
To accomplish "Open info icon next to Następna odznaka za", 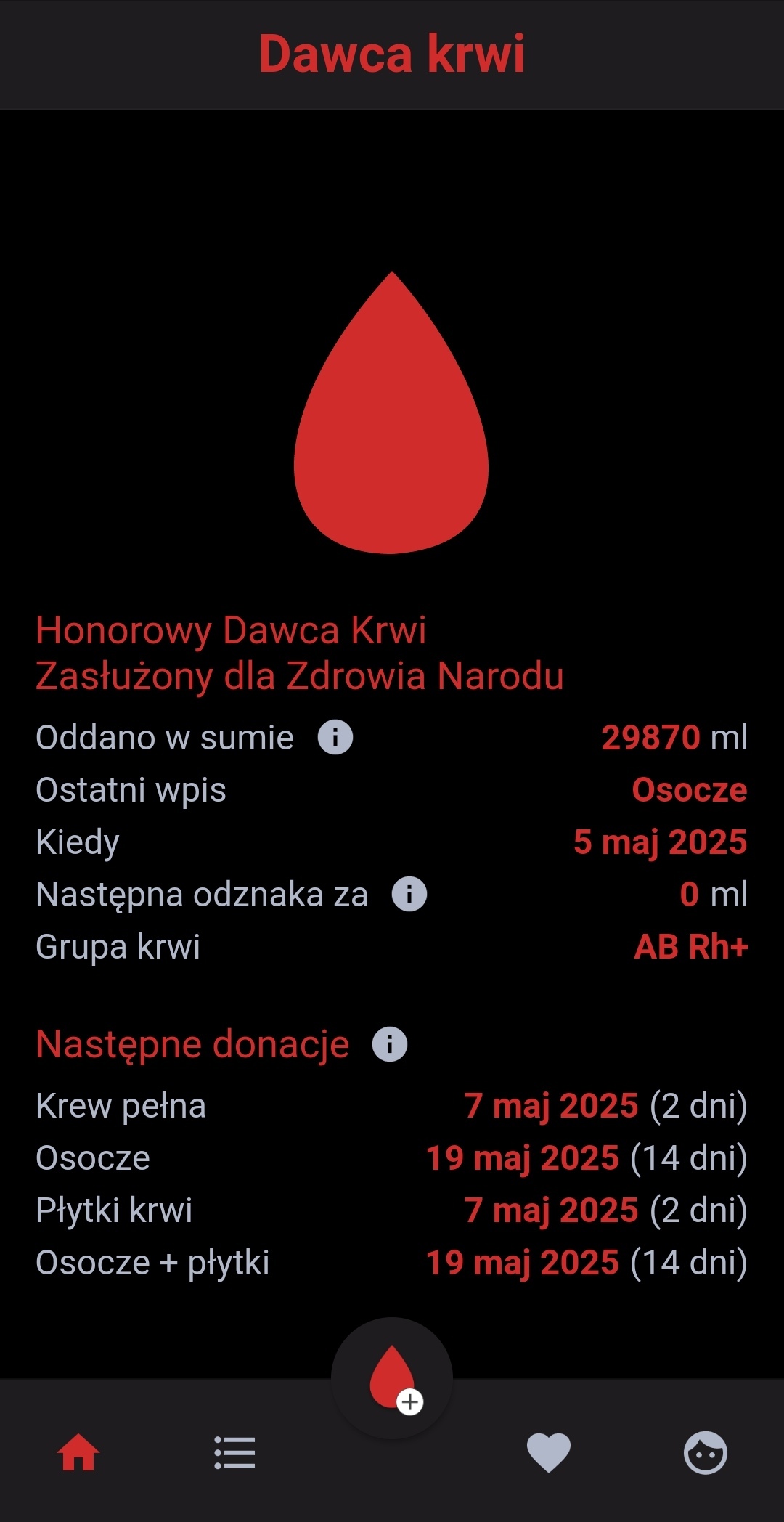I will pyautogui.click(x=409, y=894).
